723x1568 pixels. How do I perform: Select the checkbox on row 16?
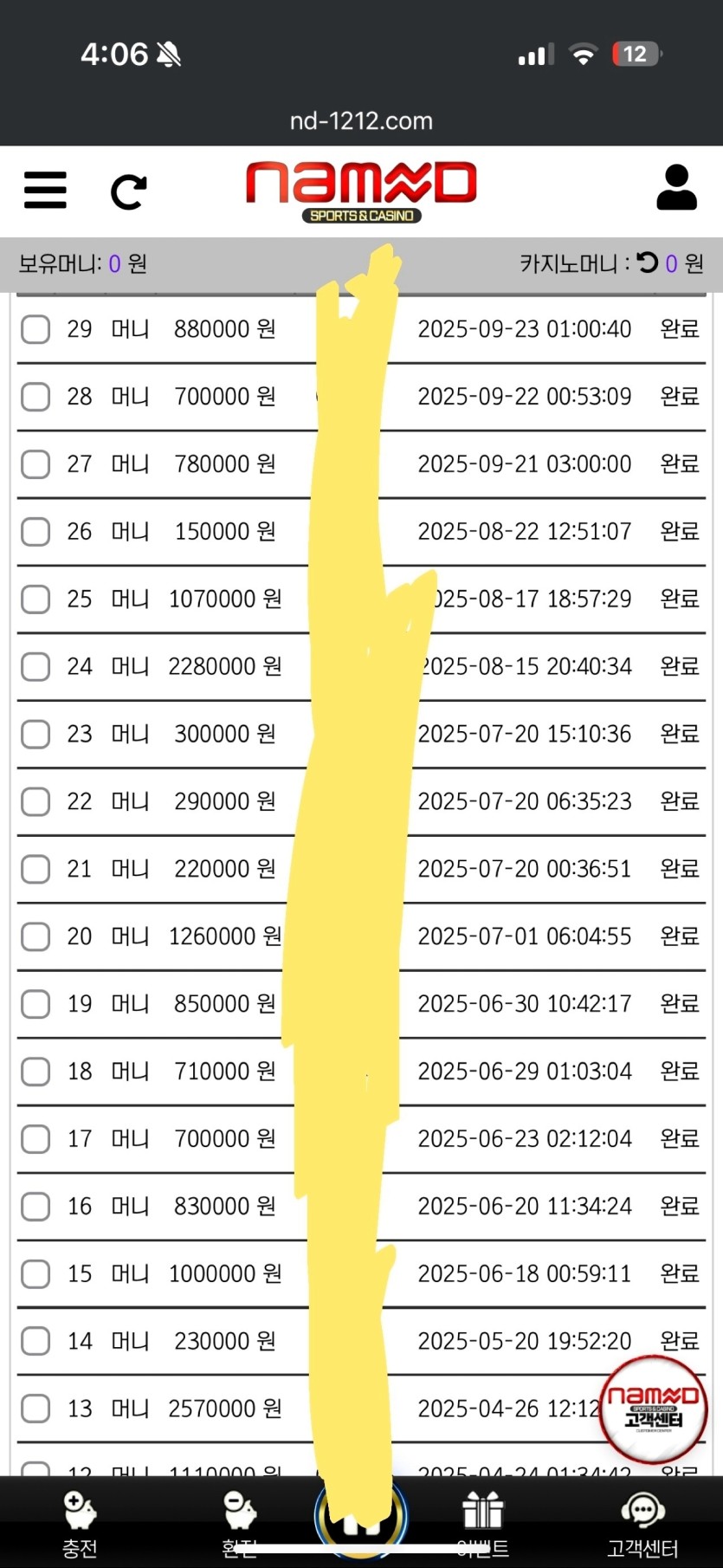(36, 1207)
